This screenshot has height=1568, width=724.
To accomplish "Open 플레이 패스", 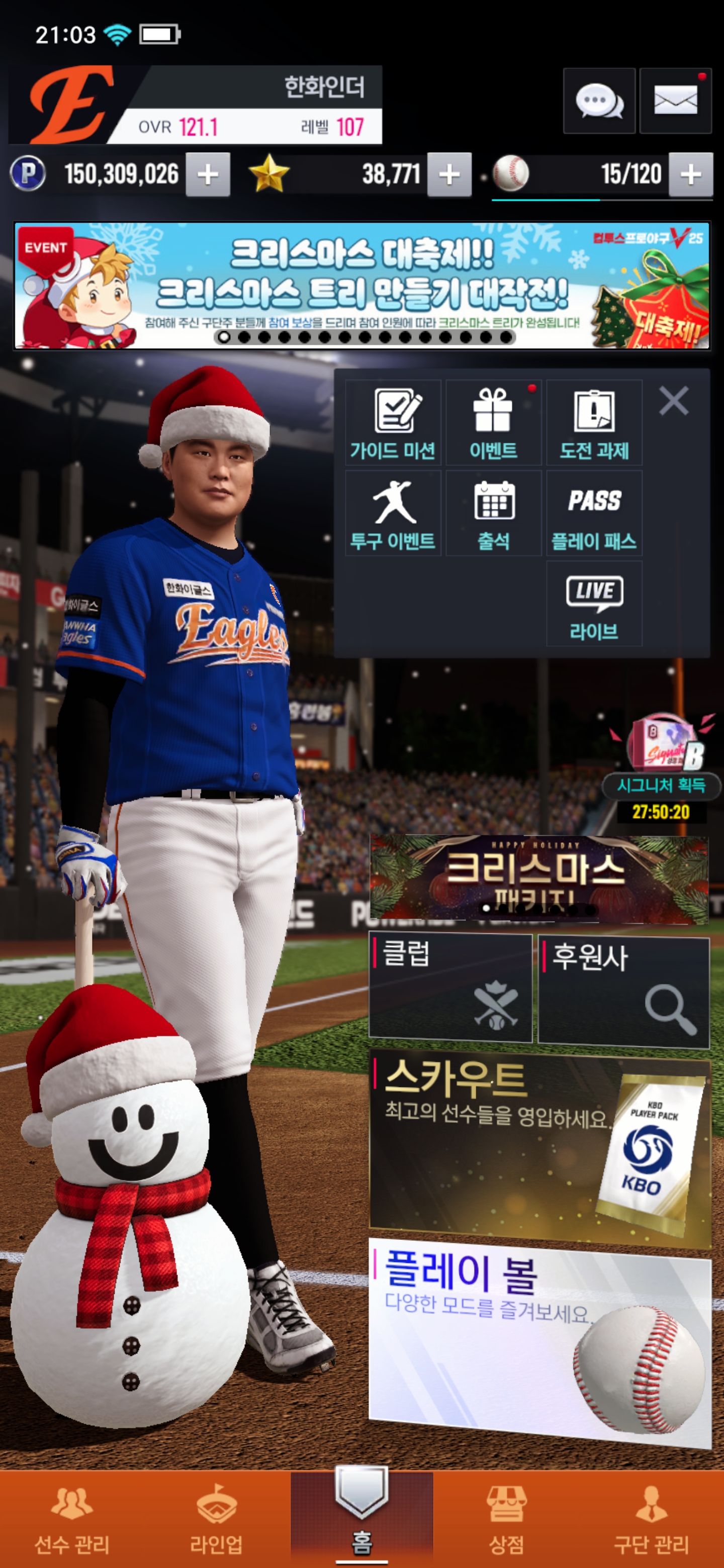I will [594, 513].
